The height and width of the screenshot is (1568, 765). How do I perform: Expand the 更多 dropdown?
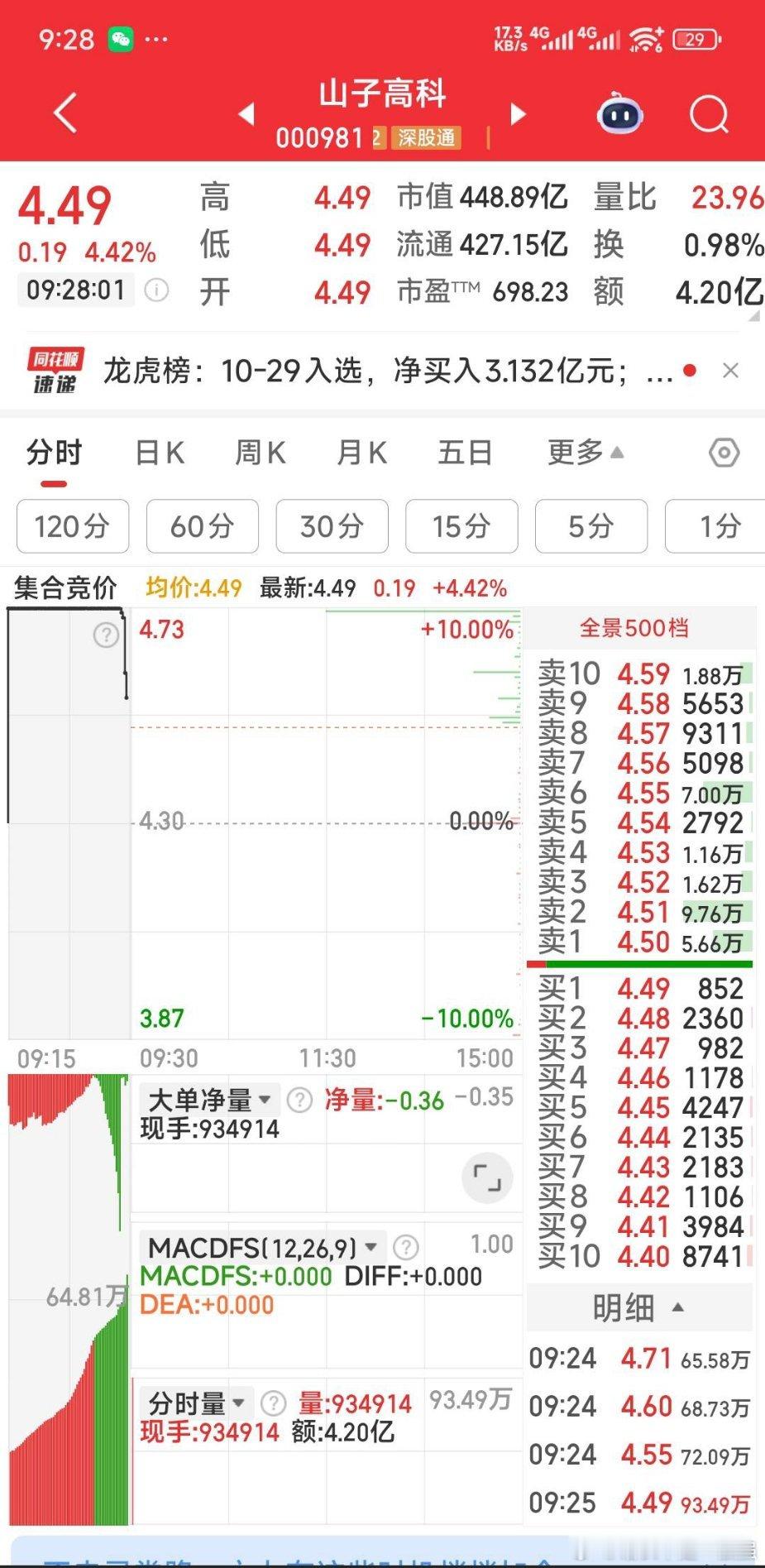coord(583,452)
